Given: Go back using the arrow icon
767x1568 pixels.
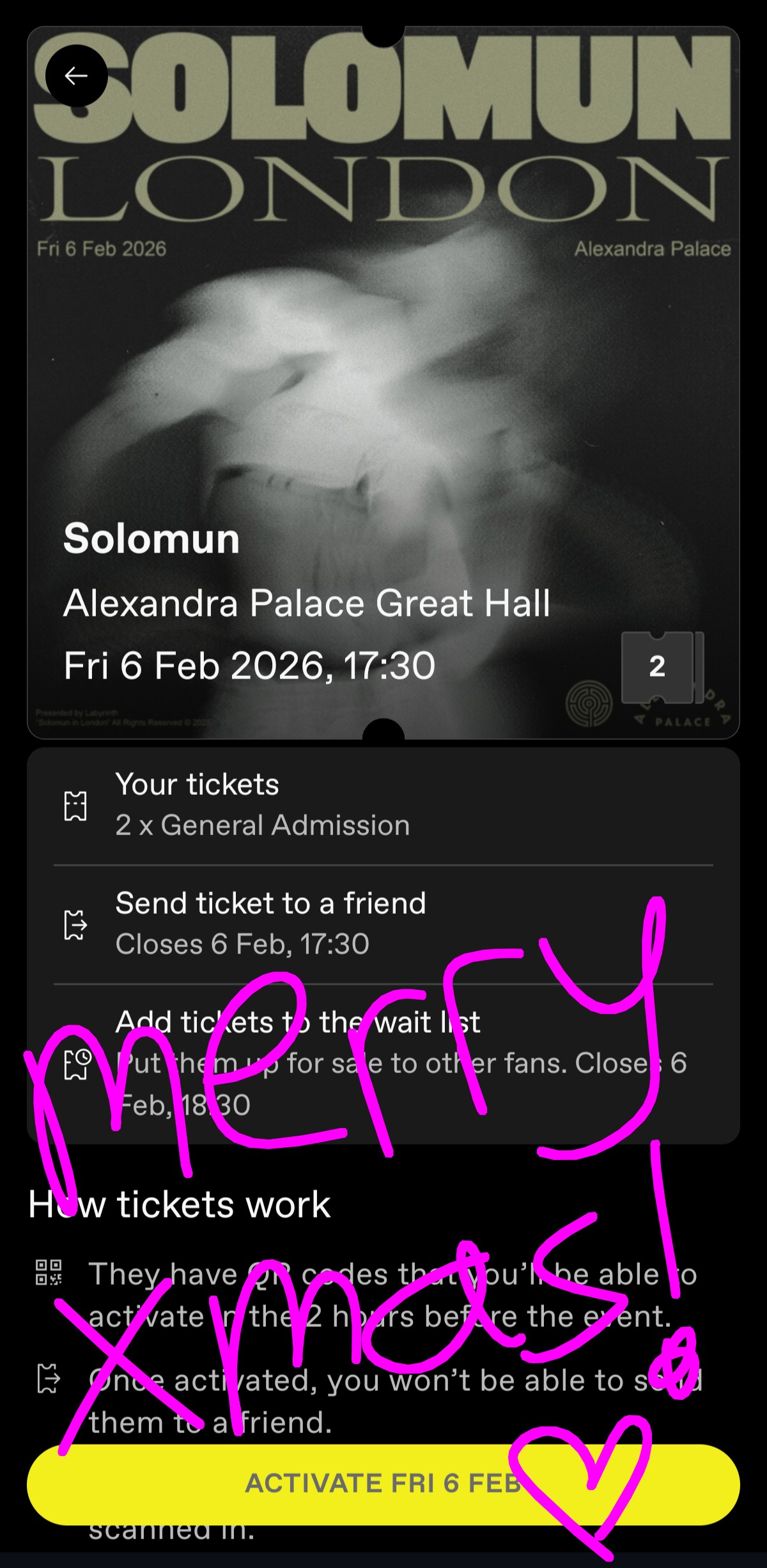Looking at the screenshot, I should point(76,76).
